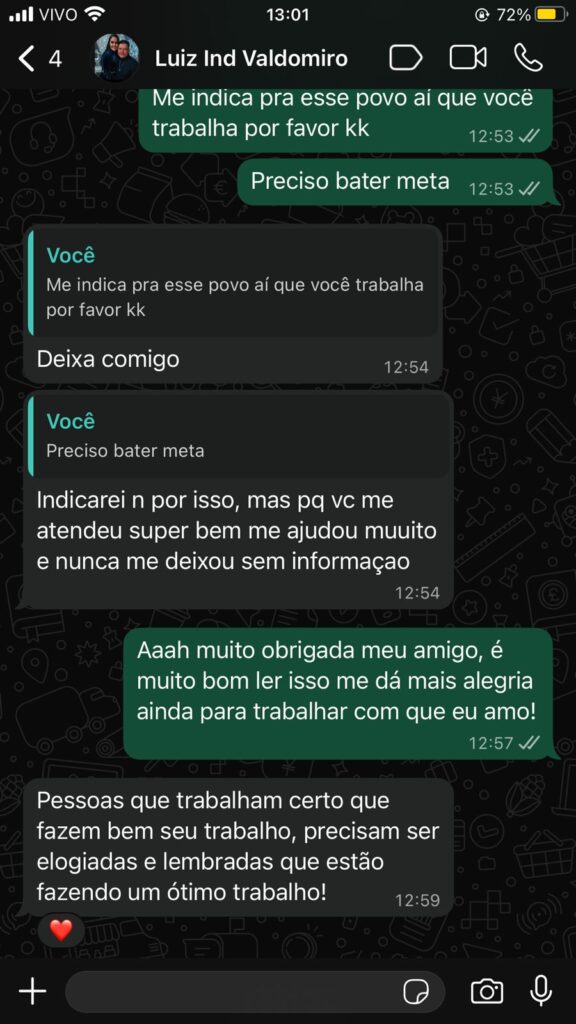Jump to quoted message above Deixa comigo
576x1024 pixels.
(x=232, y=283)
